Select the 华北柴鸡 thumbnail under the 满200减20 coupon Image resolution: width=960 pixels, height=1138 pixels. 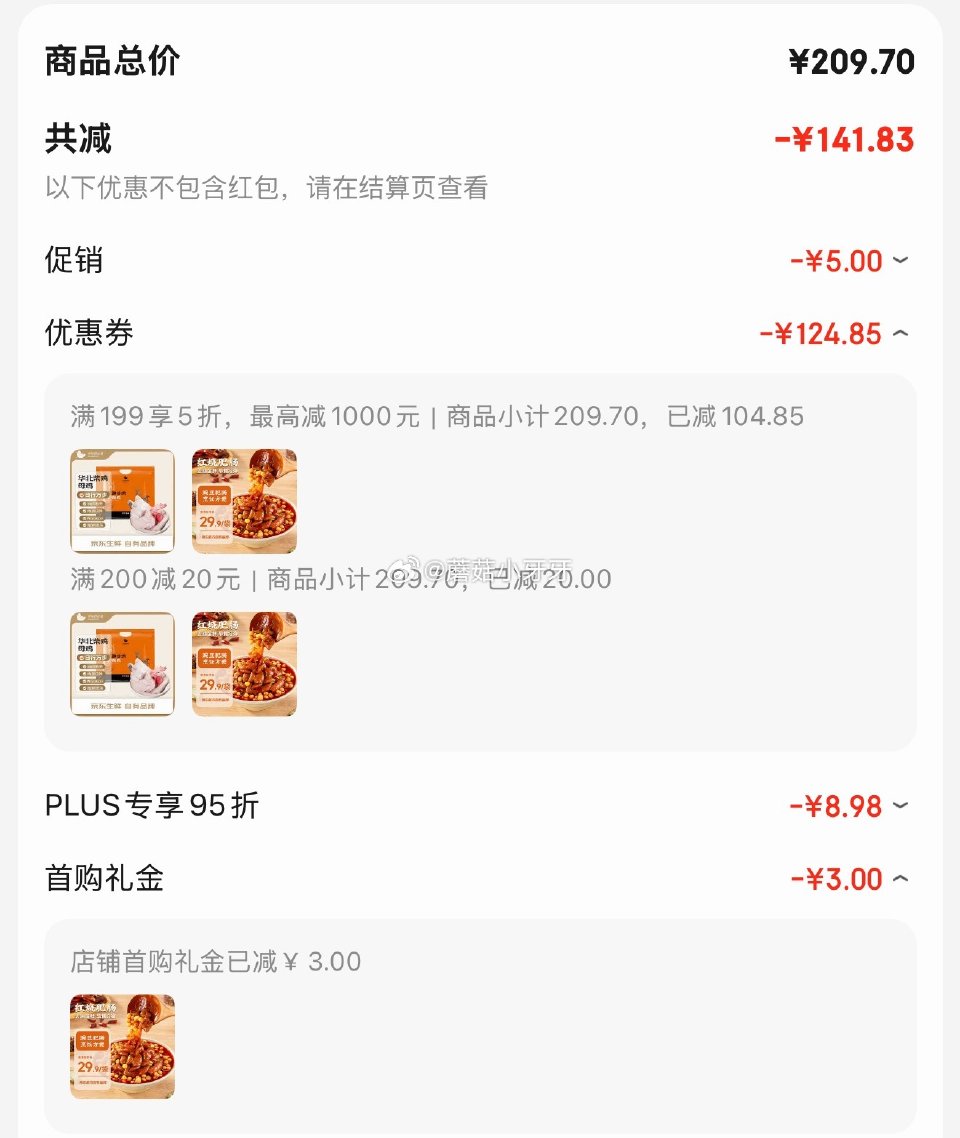122,663
